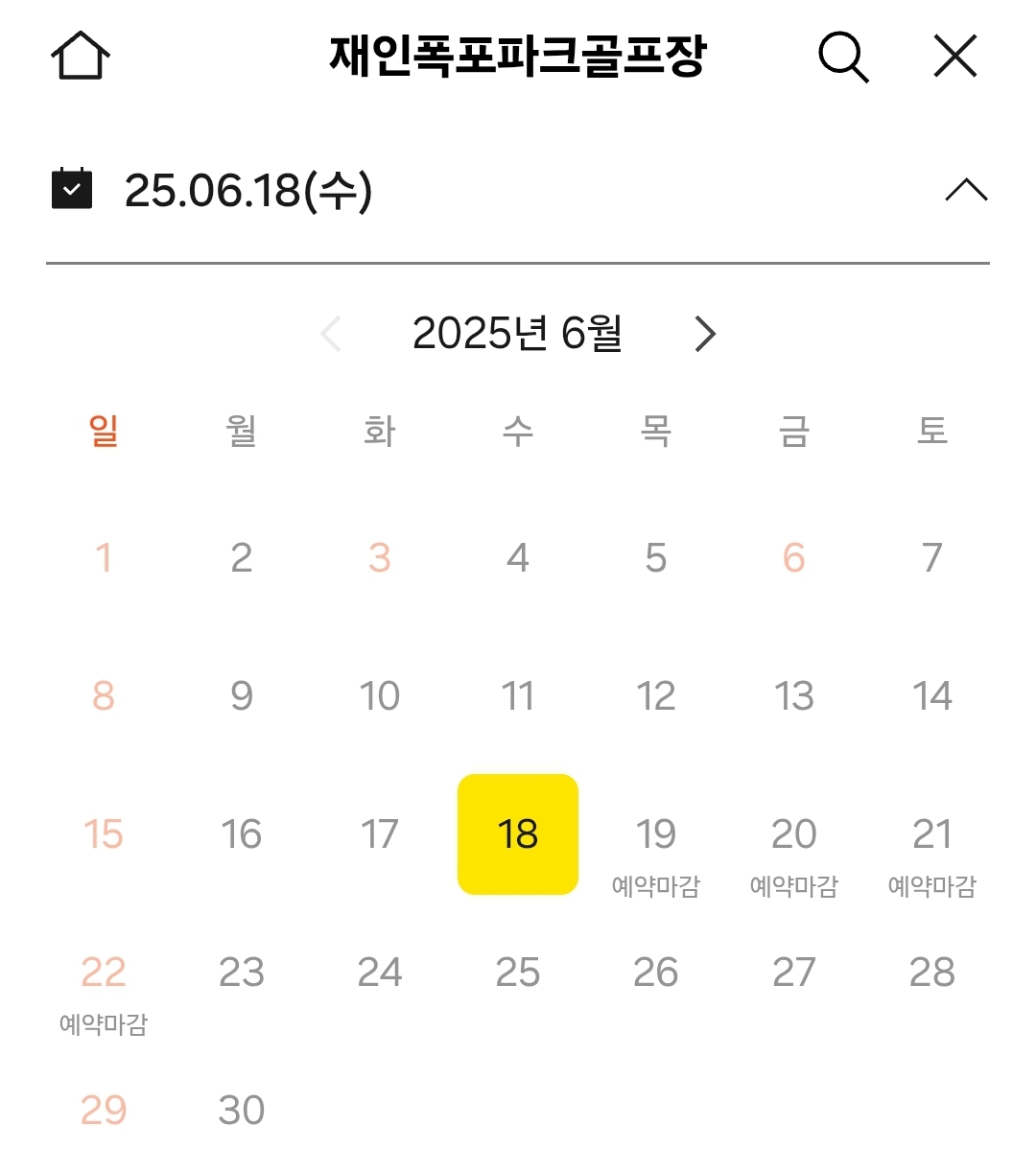Click the 재인폭포파크골프장 title
The width and height of the screenshot is (1036, 1173).
tap(518, 57)
